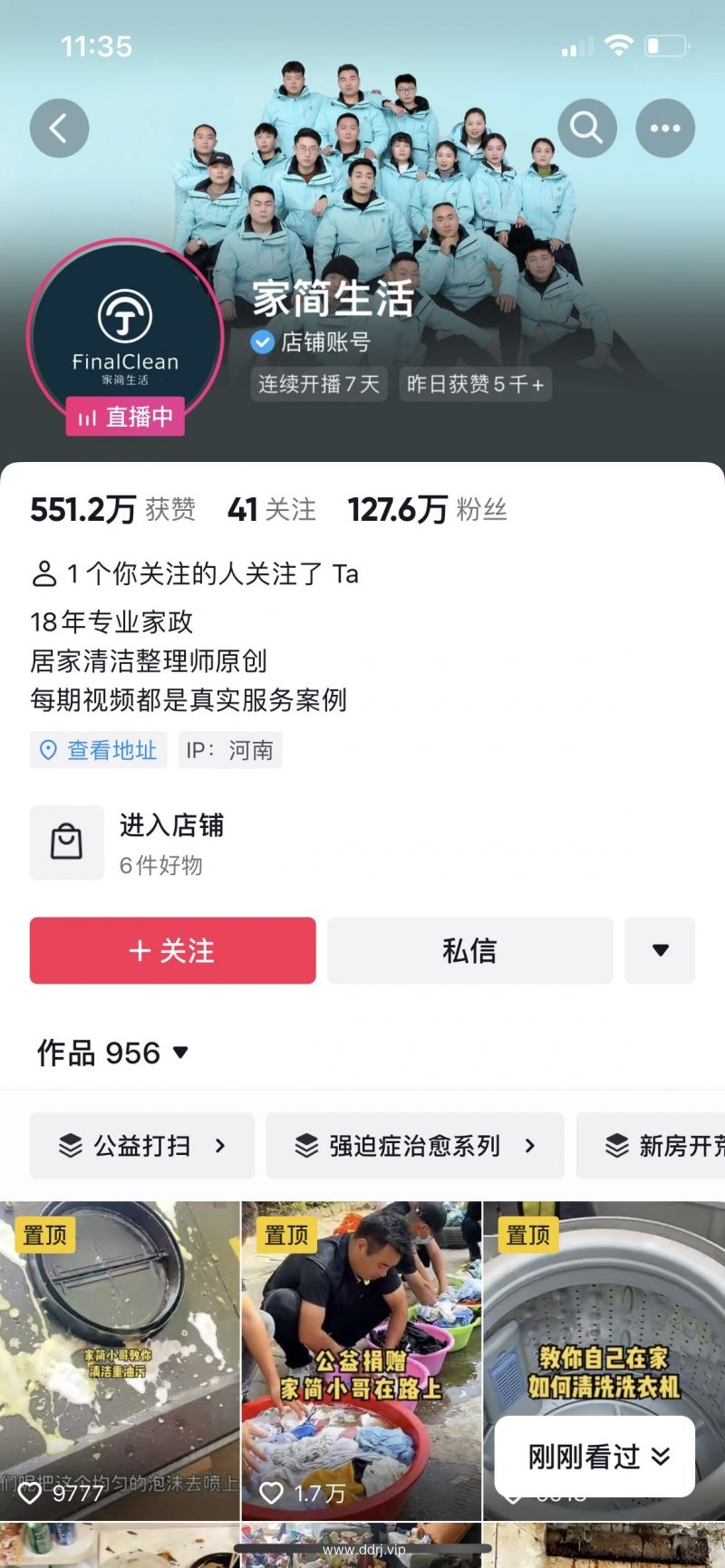Expand the dropdown arrow beside 私信
725x1568 pixels.
tap(660, 950)
